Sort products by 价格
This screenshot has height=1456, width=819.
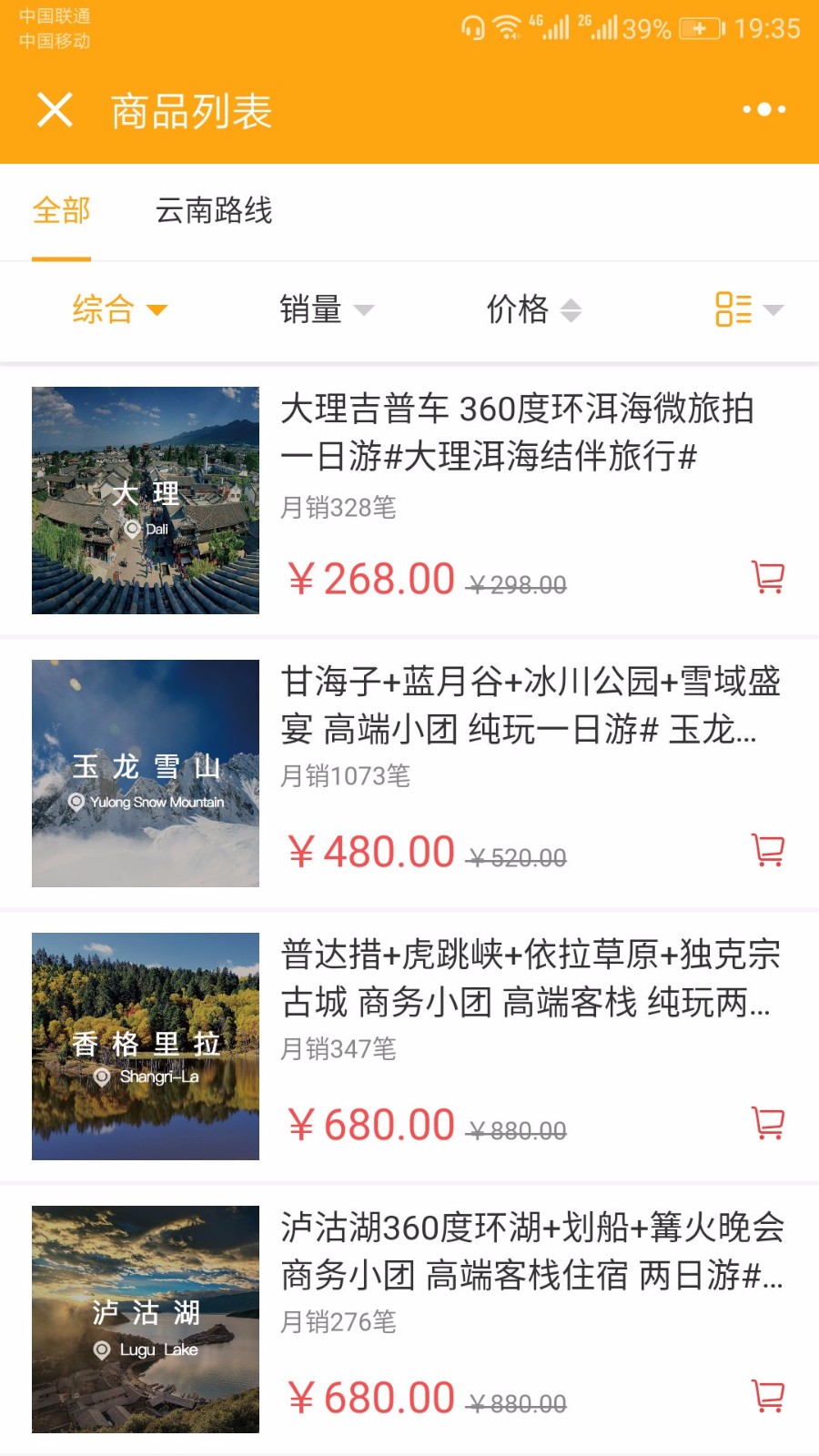(534, 309)
